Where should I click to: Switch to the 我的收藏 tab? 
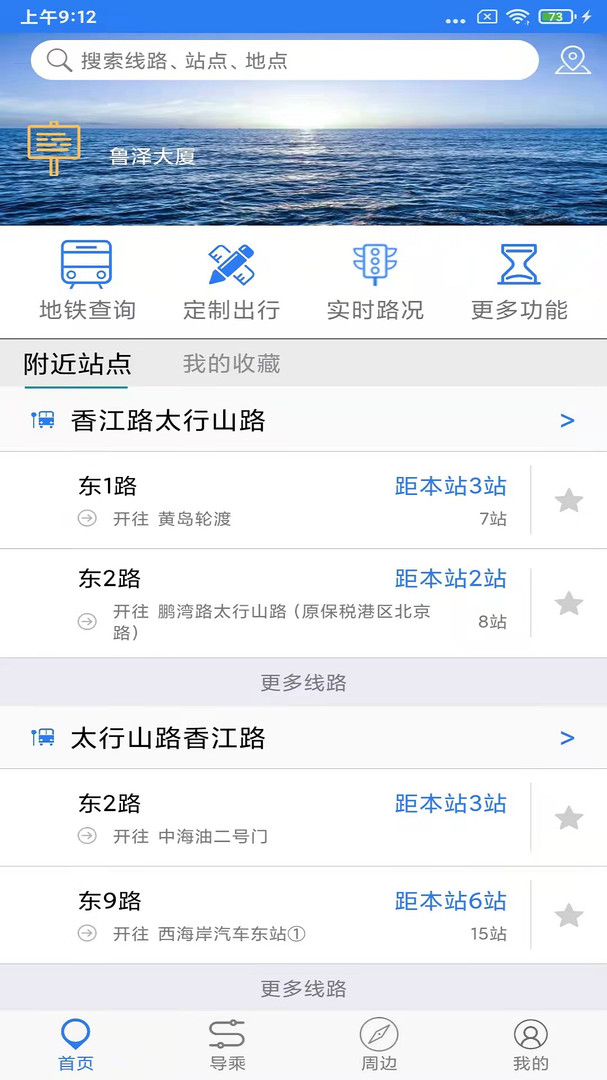click(x=231, y=364)
